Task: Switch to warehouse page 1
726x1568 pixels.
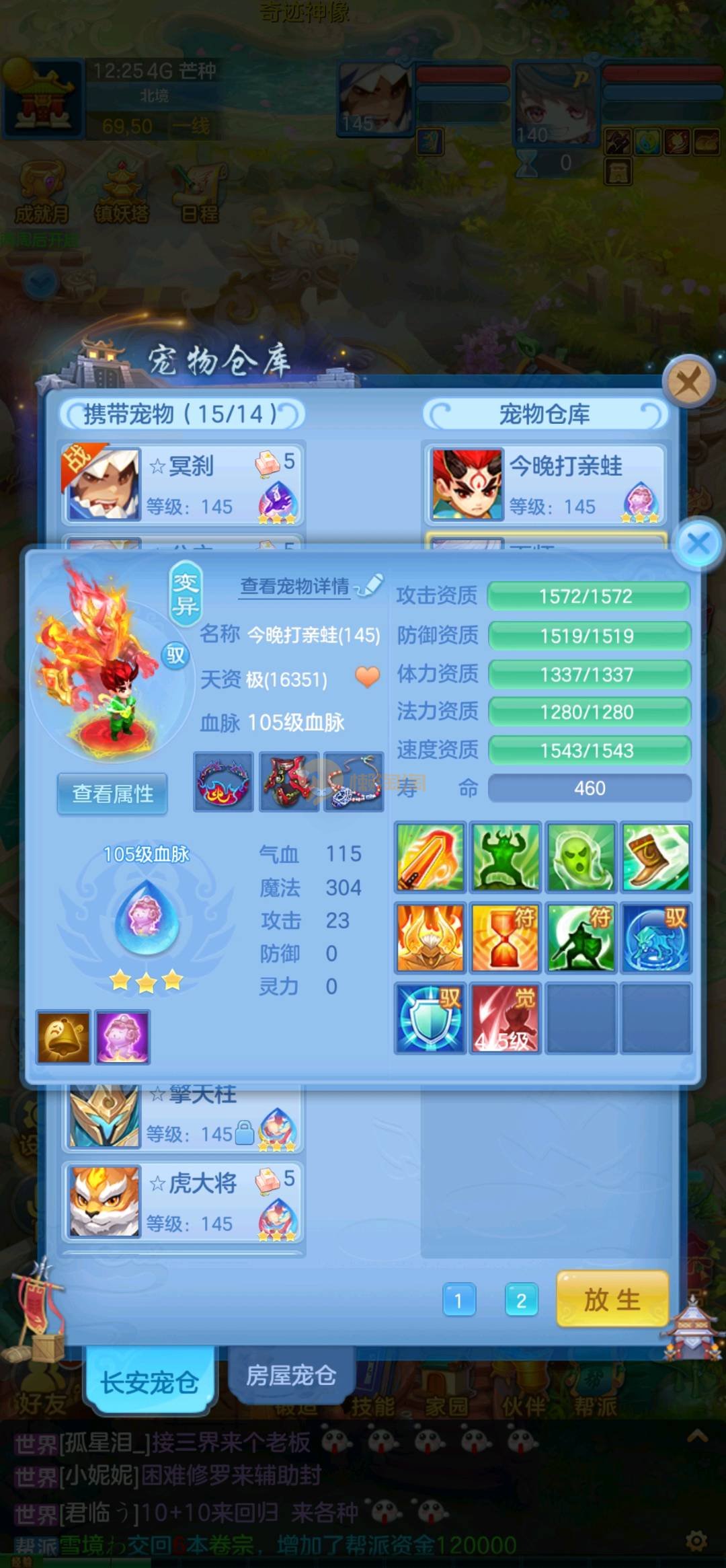Action: (459, 1300)
